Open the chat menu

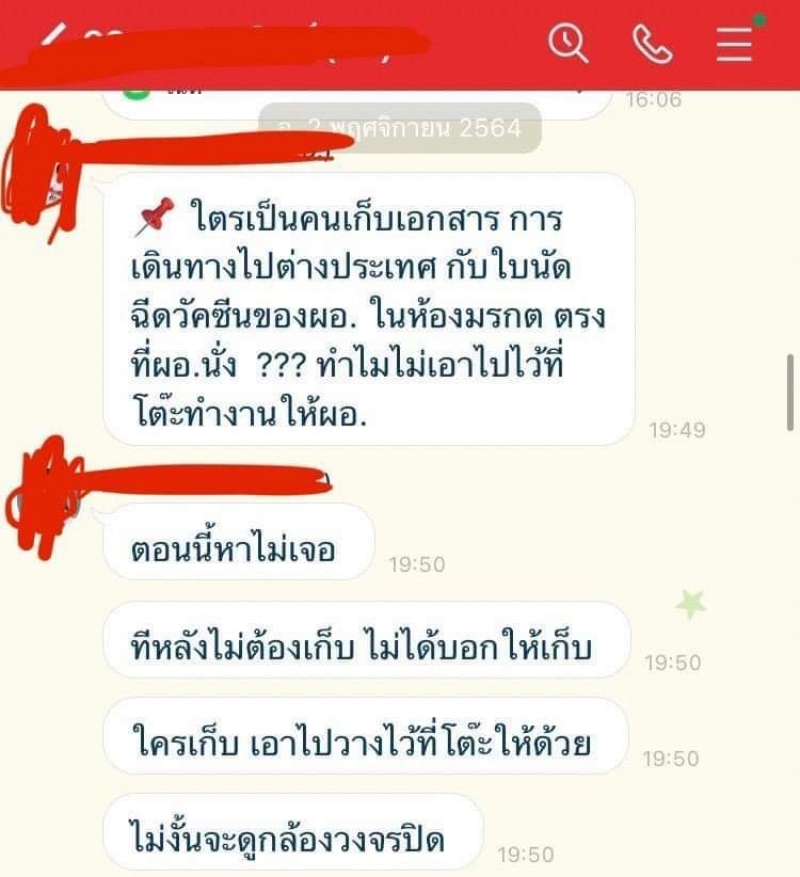point(734,43)
